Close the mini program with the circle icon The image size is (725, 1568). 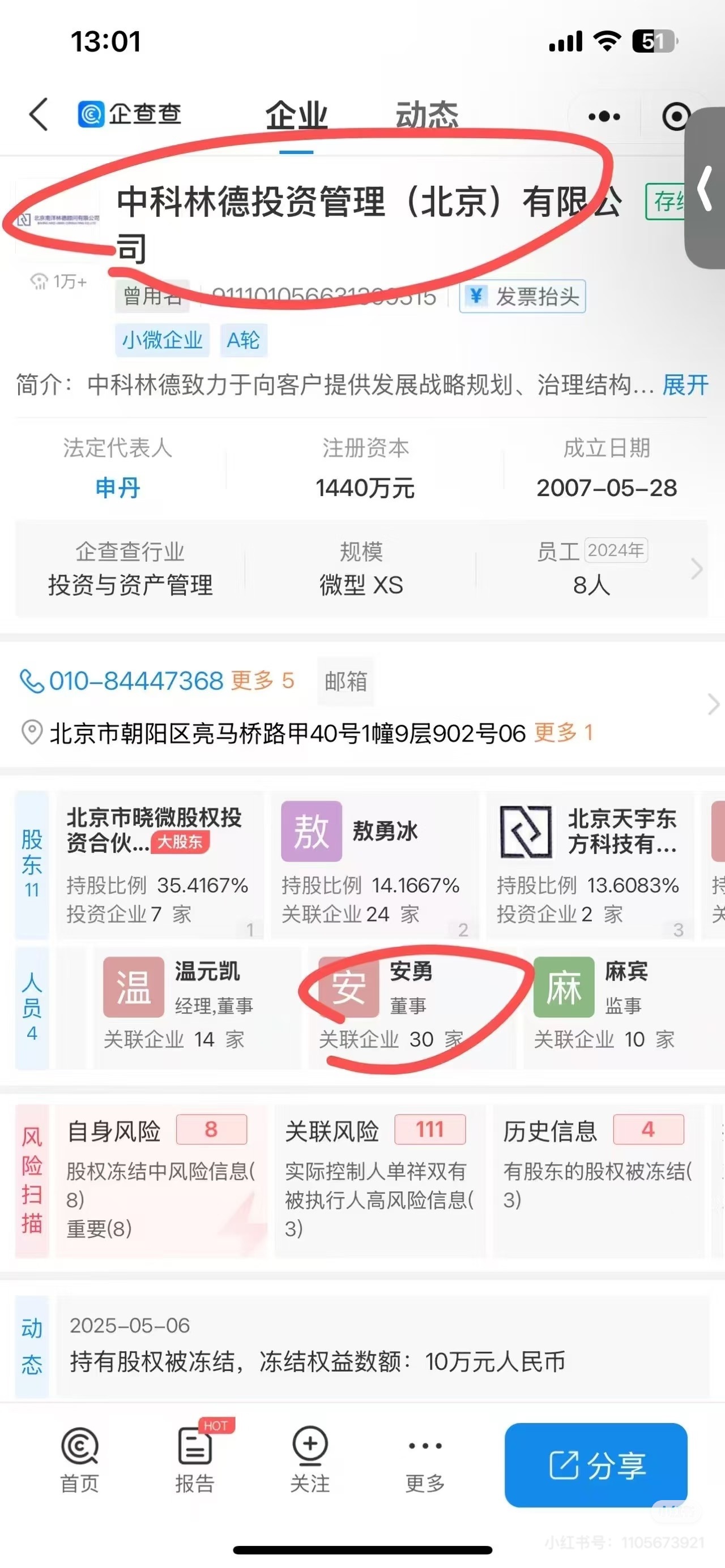click(676, 115)
